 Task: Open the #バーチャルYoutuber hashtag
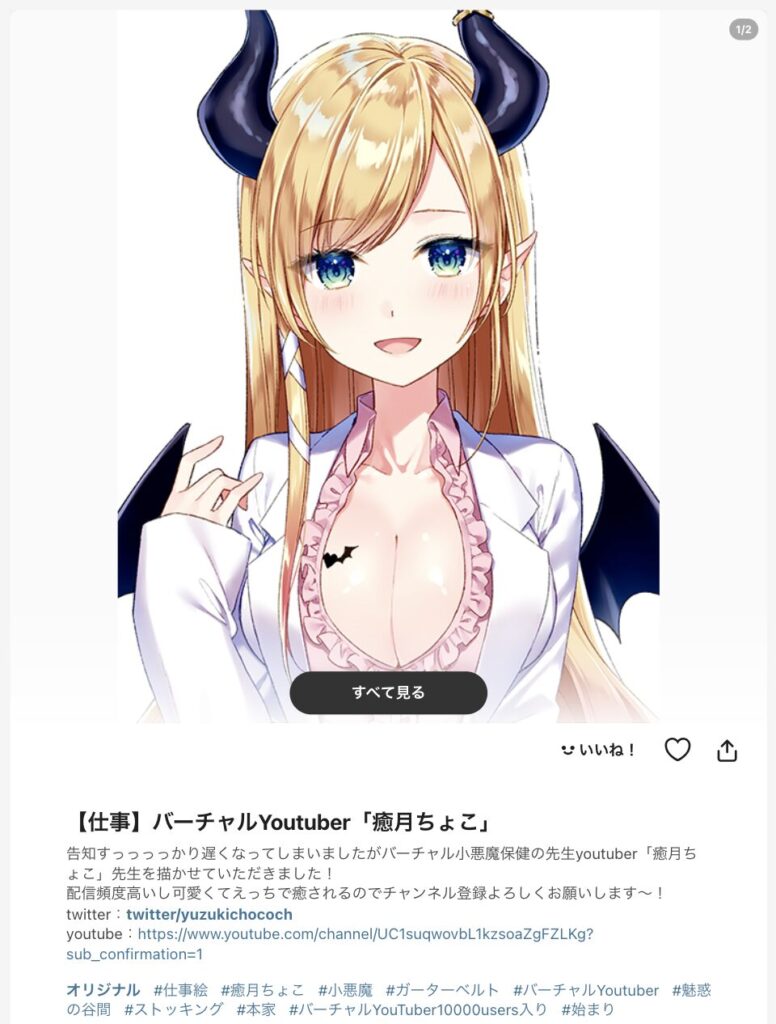586,990
